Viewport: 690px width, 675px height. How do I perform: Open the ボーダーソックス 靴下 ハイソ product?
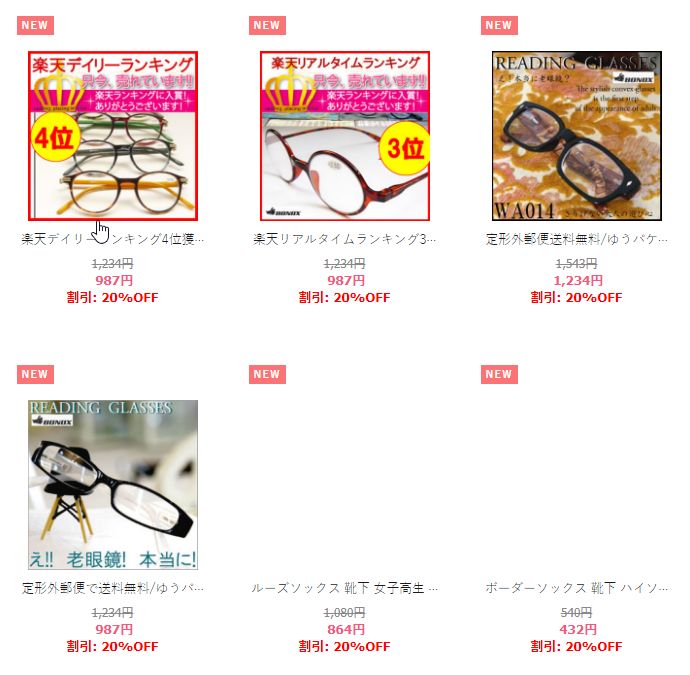coord(577,588)
